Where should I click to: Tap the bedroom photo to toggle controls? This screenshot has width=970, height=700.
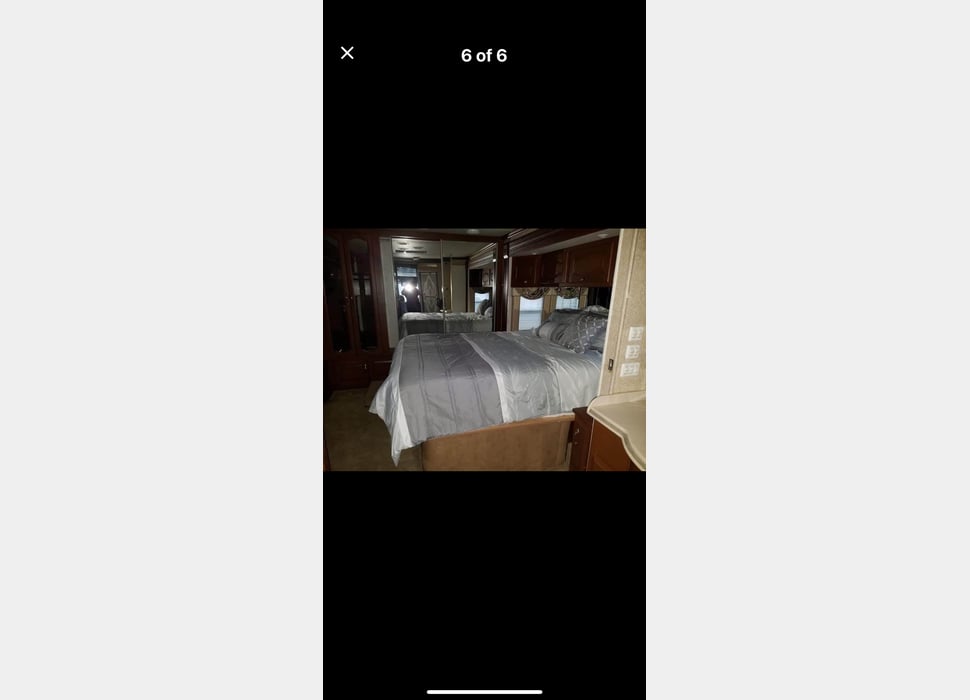[x=484, y=349]
